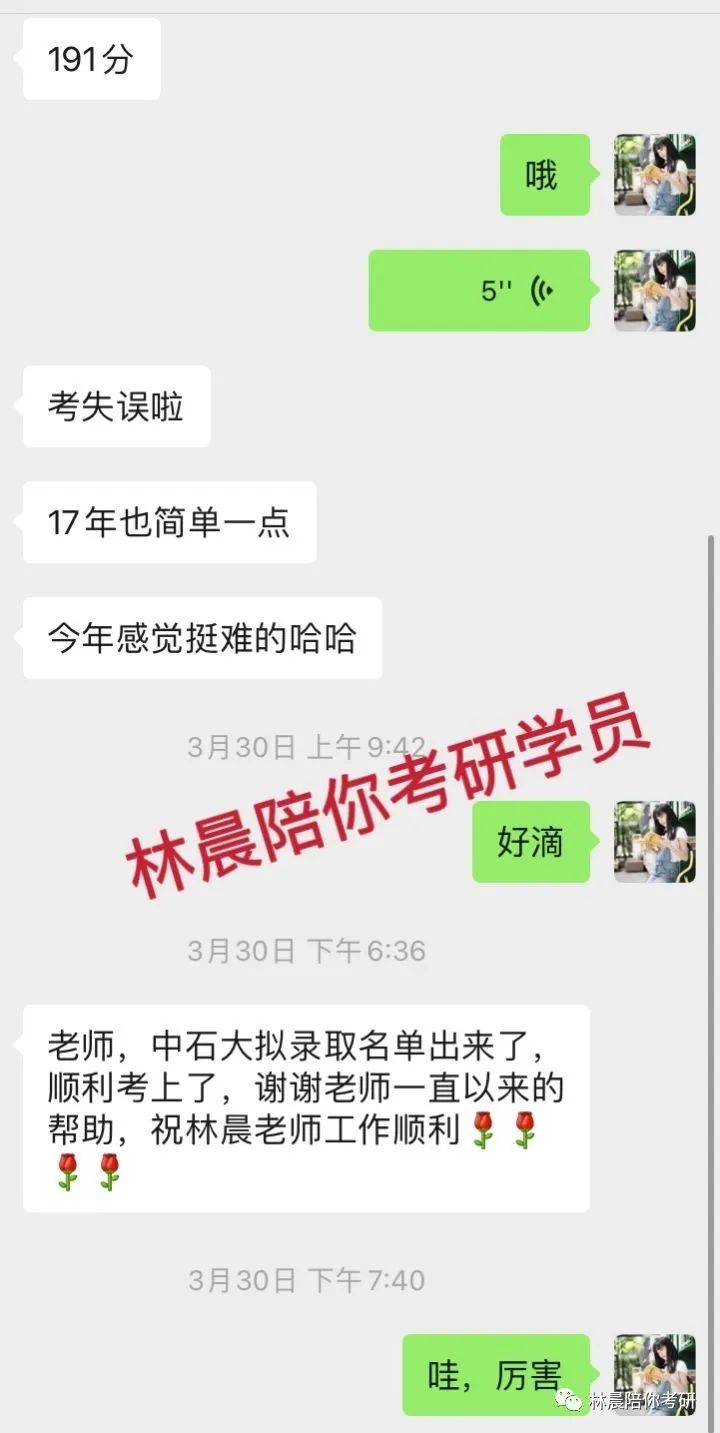
Task: Open the long 中石大拟录取 thank-you message
Action: [x=305, y=1110]
